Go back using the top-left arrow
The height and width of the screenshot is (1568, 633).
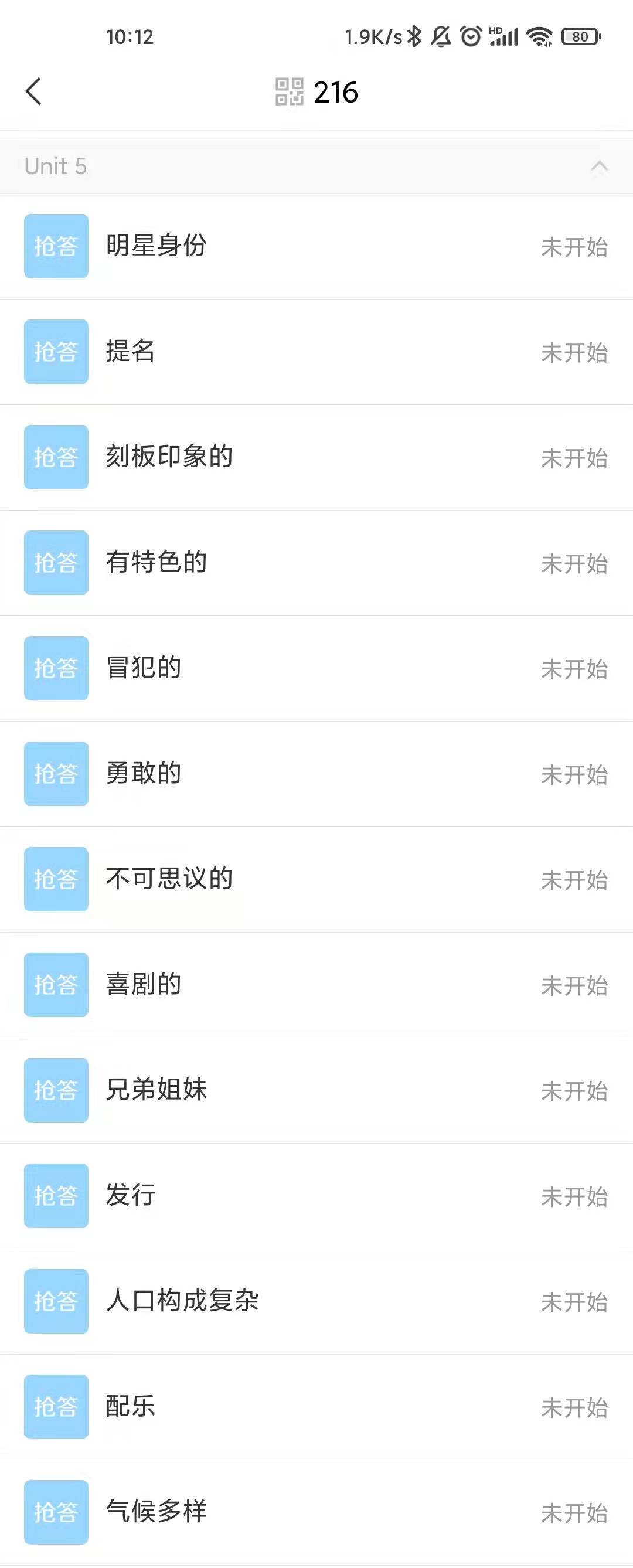(34, 92)
